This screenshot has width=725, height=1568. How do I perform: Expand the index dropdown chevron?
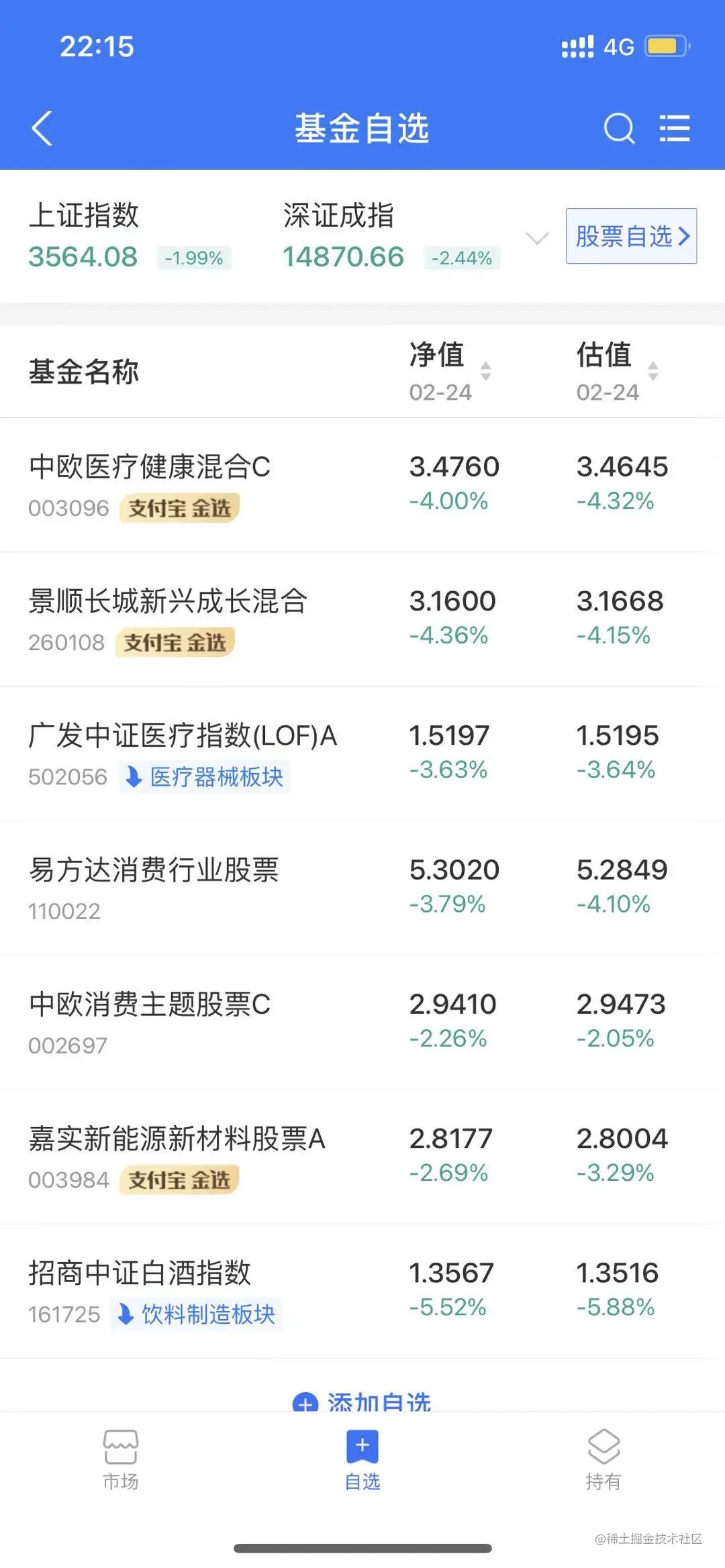click(536, 238)
